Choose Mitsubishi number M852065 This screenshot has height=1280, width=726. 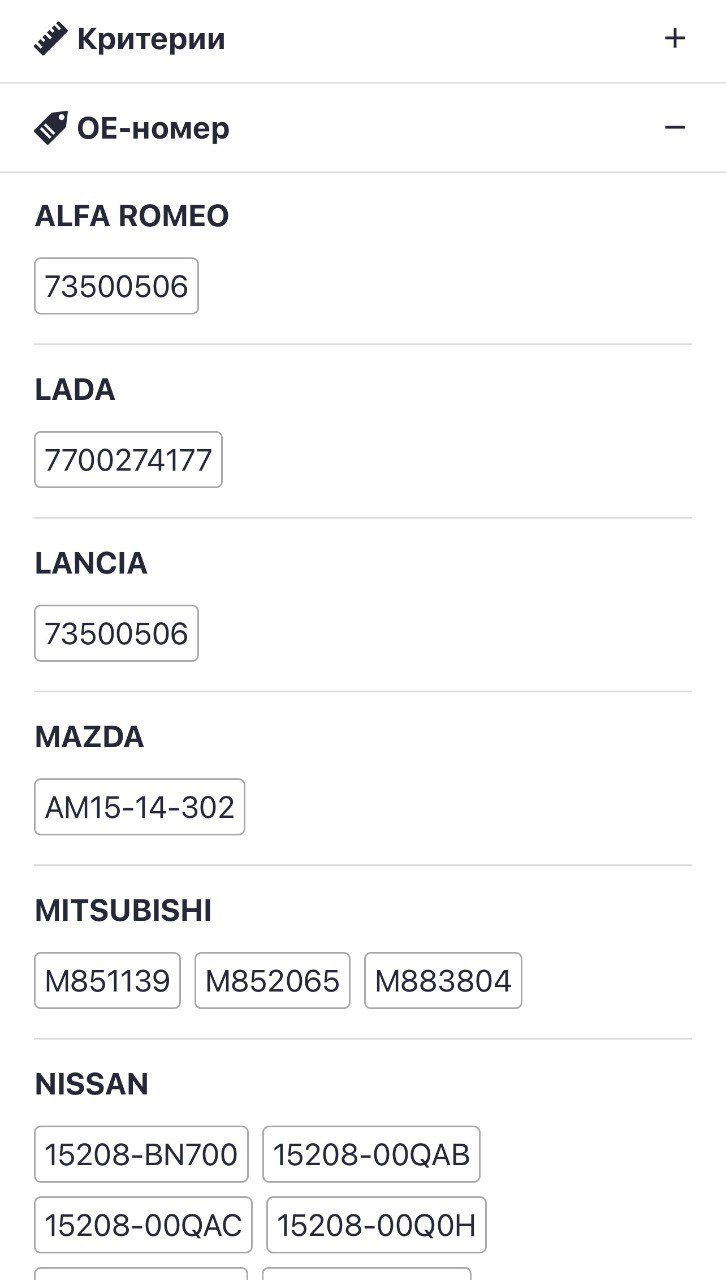[273, 981]
